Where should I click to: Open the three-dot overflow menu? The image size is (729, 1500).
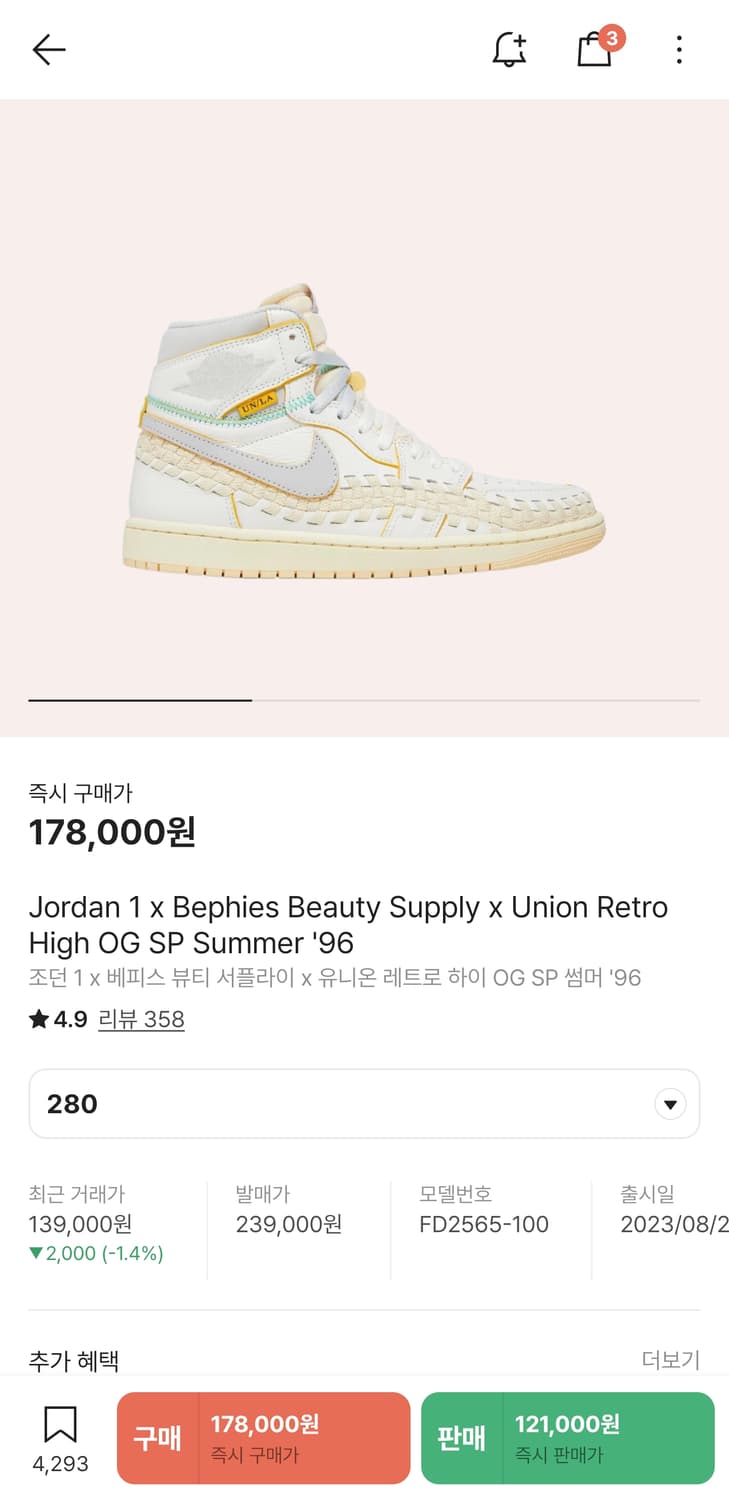pyautogui.click(x=679, y=49)
